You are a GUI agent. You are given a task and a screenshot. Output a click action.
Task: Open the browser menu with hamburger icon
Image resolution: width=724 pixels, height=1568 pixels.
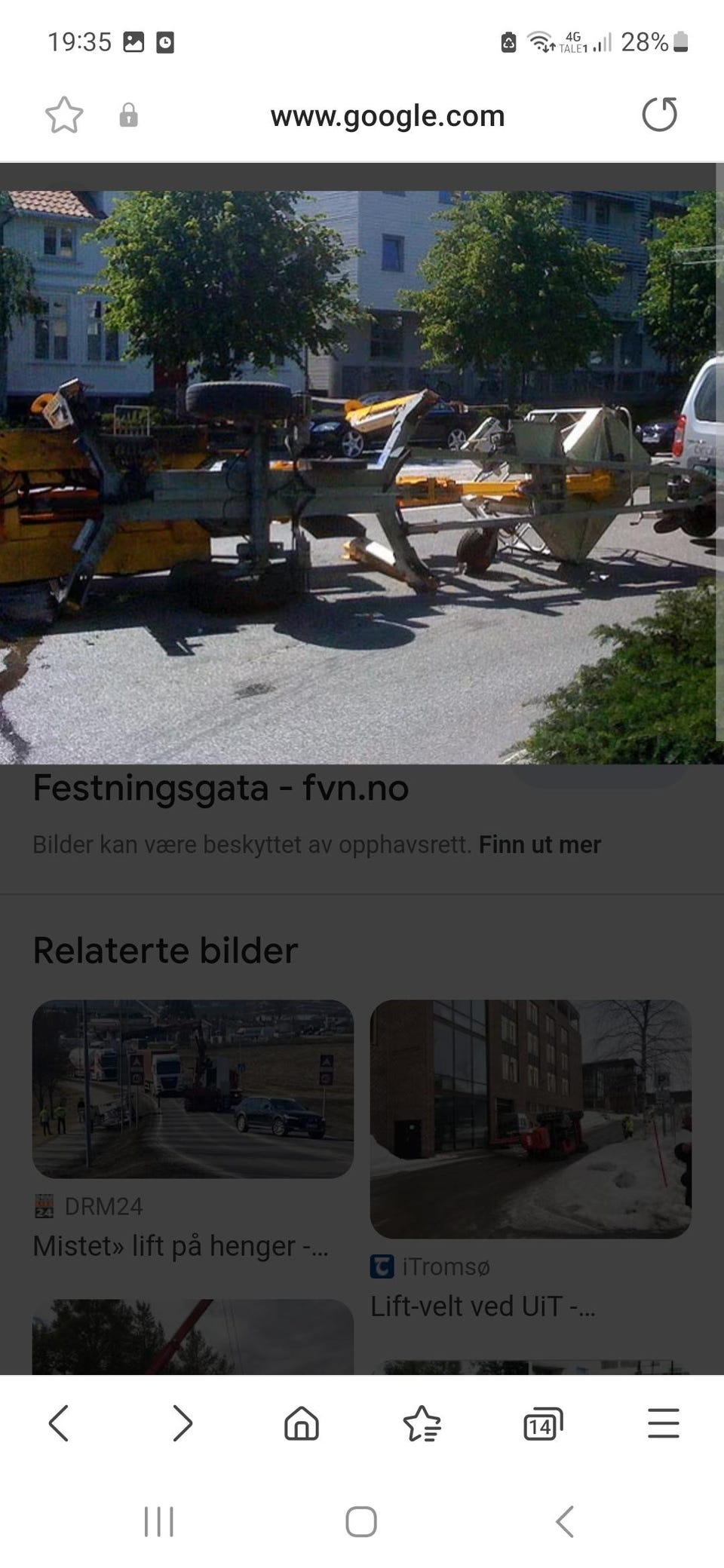663,1423
